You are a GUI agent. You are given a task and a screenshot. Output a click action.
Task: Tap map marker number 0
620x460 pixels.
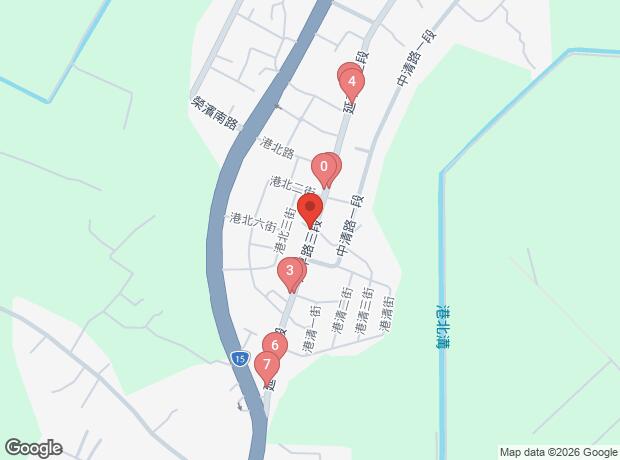(x=324, y=167)
